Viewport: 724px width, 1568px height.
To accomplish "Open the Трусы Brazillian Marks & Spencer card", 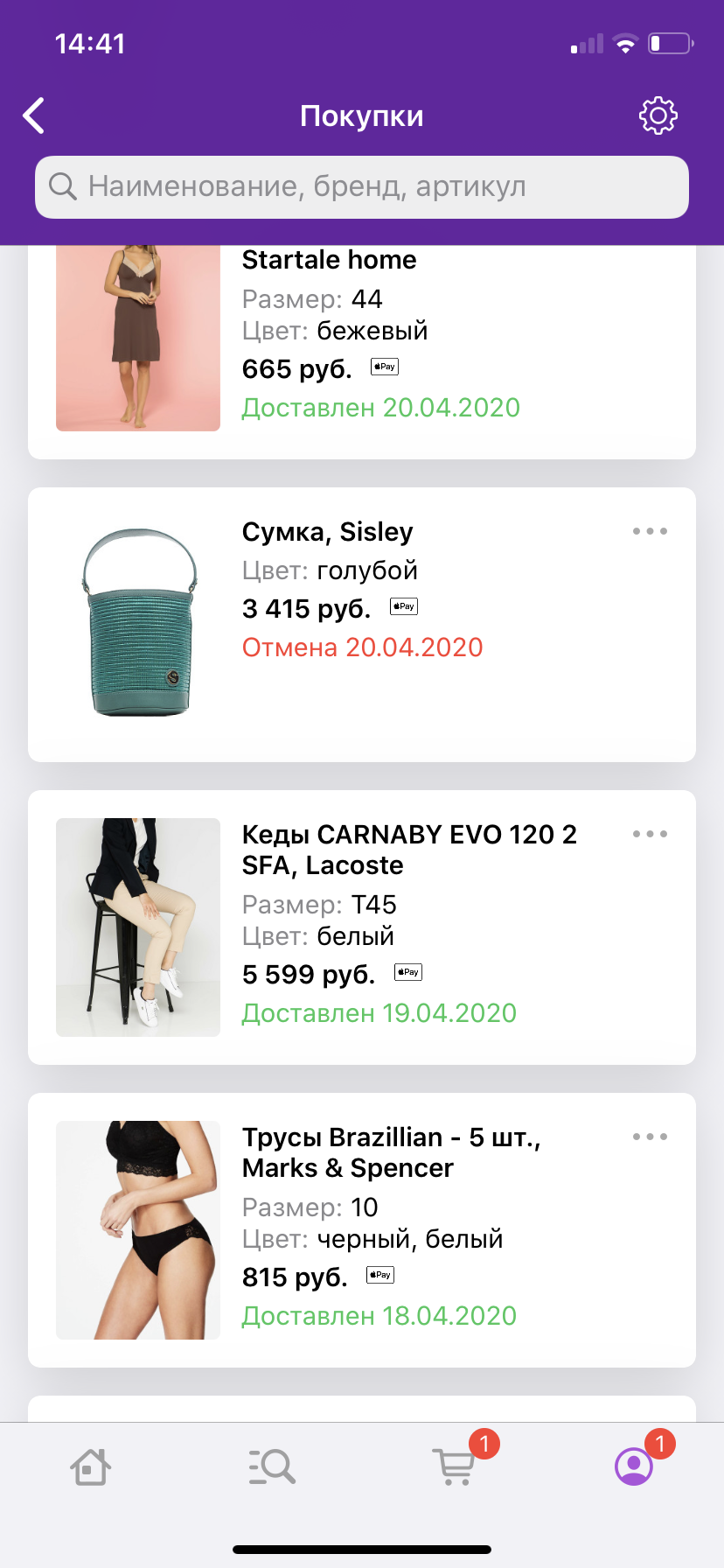I will [362, 1230].
